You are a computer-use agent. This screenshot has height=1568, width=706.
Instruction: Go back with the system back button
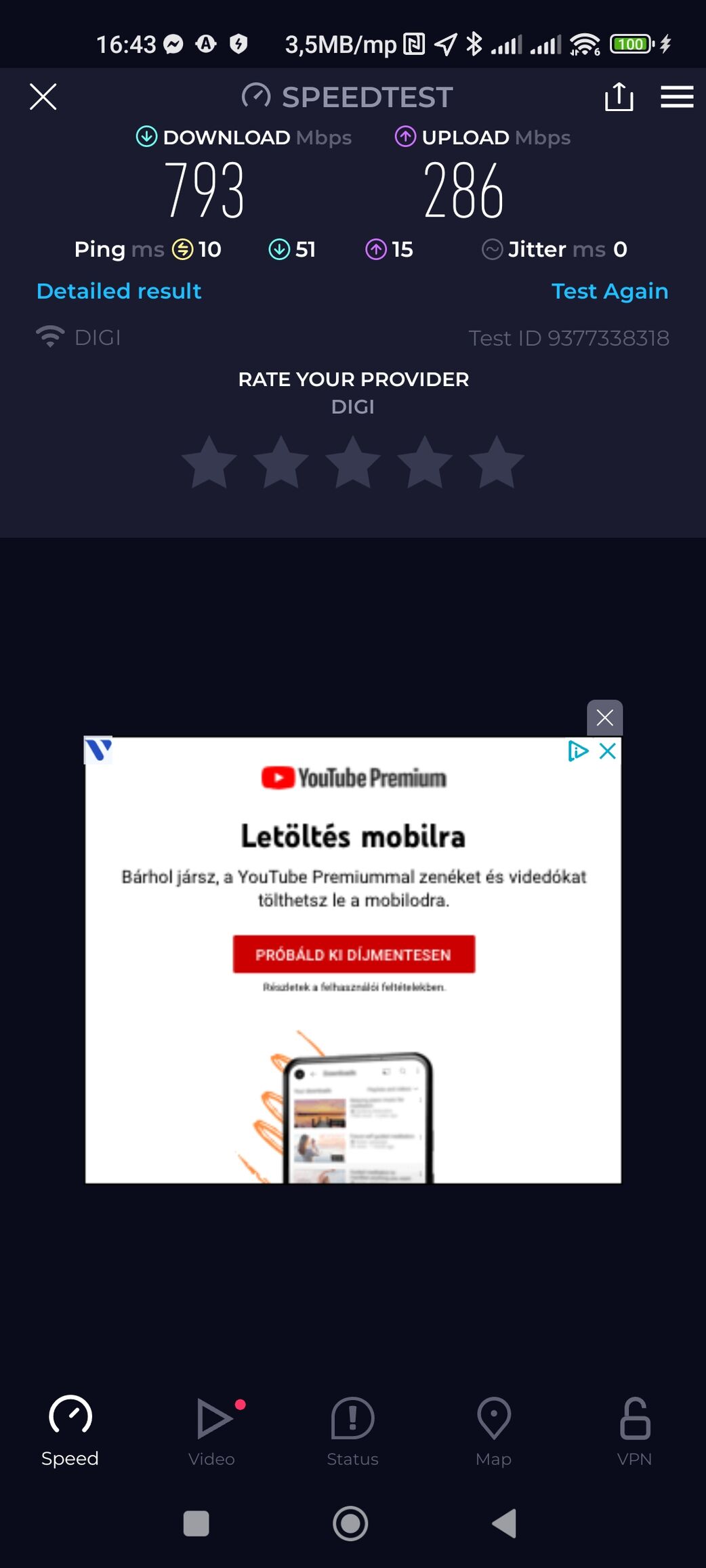pos(505,1524)
